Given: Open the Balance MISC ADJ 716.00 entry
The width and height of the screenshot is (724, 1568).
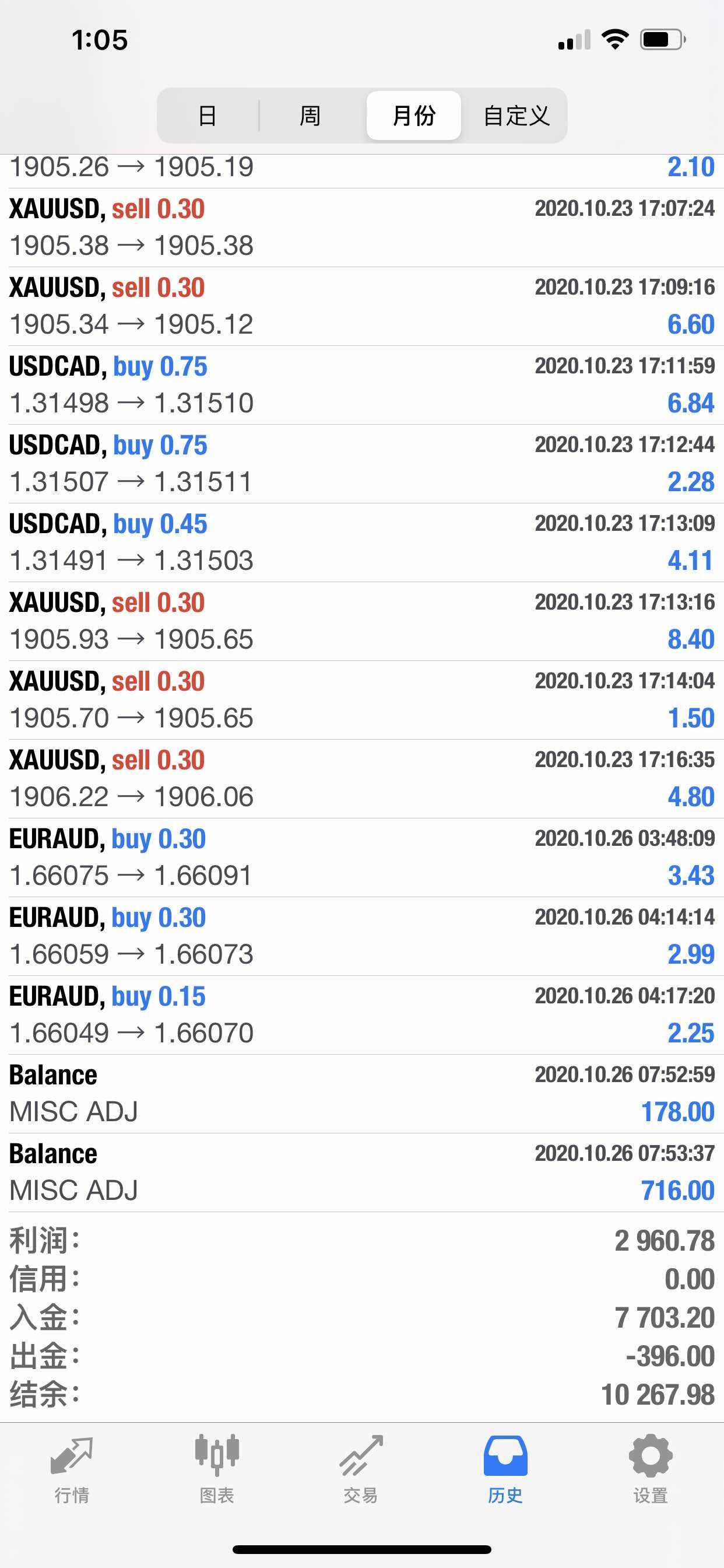Looking at the screenshot, I should pyautogui.click(x=362, y=1172).
